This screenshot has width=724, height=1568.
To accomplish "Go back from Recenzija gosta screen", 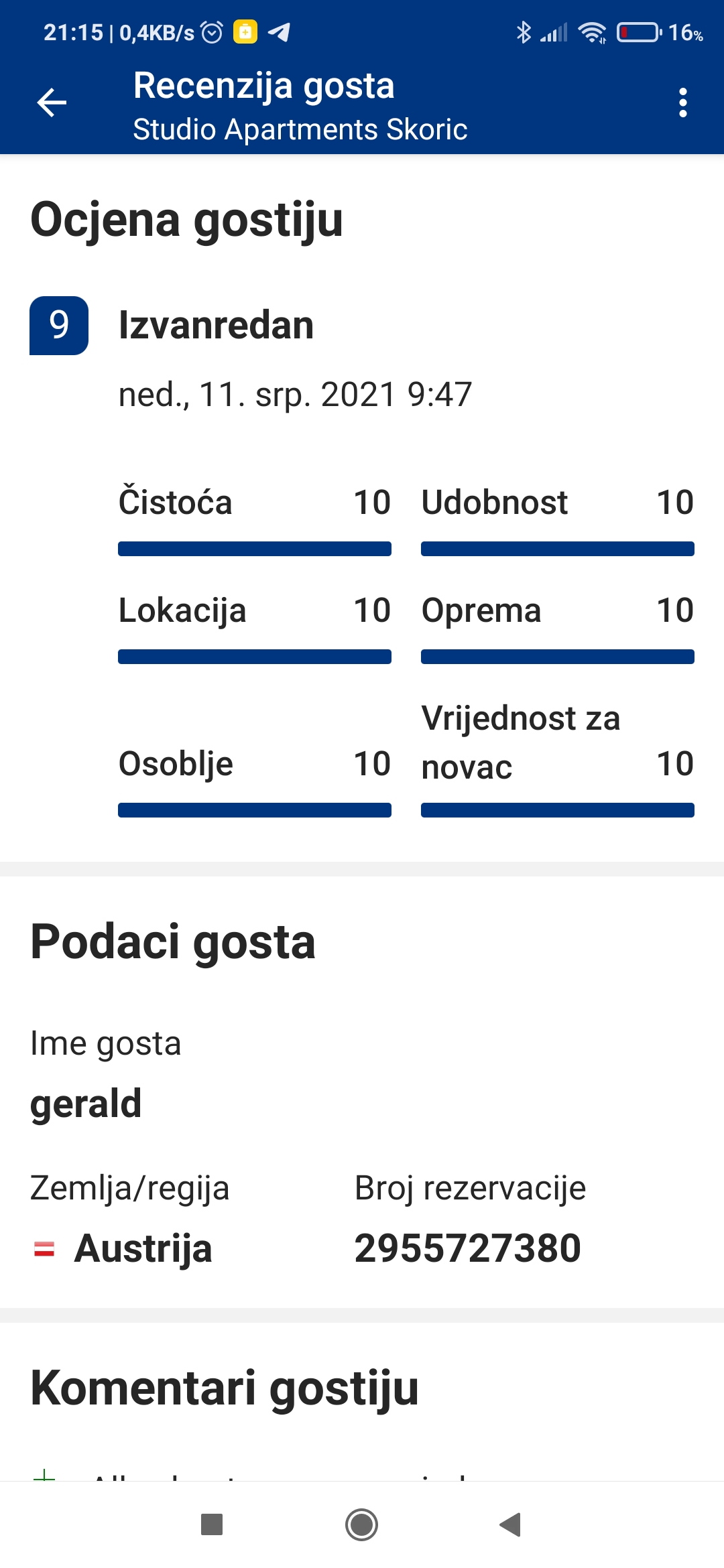I will click(x=52, y=103).
